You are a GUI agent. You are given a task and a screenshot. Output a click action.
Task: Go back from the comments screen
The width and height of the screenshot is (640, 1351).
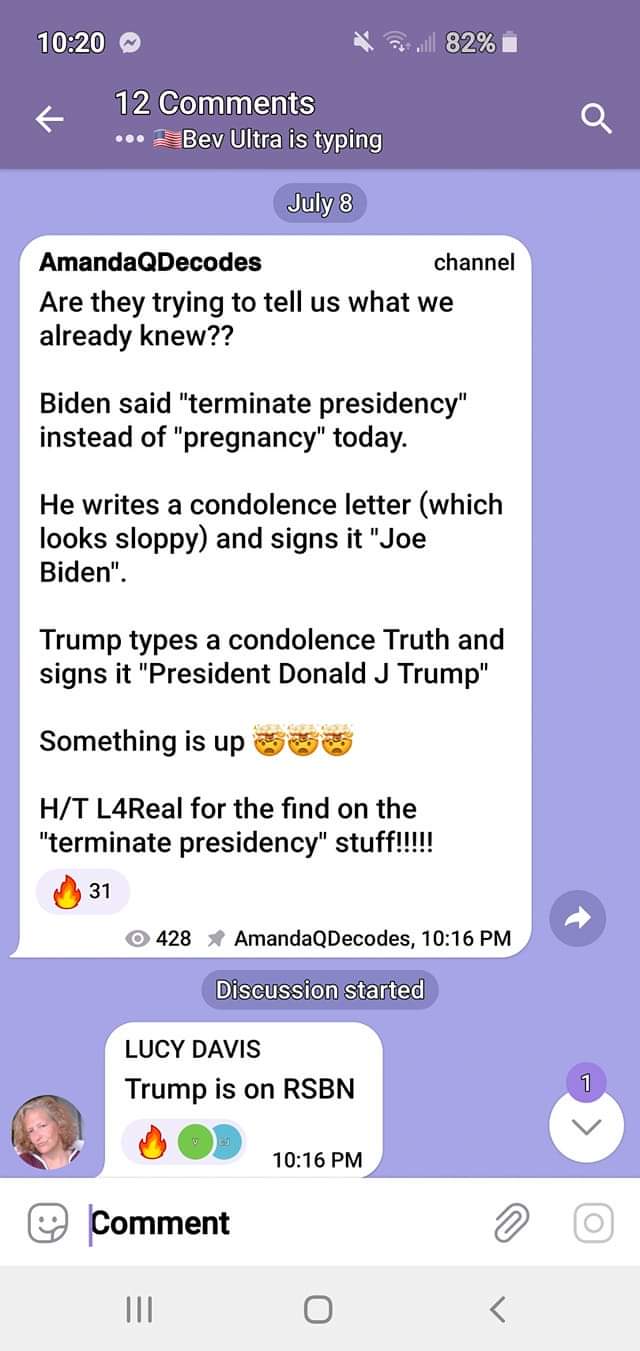[49, 120]
